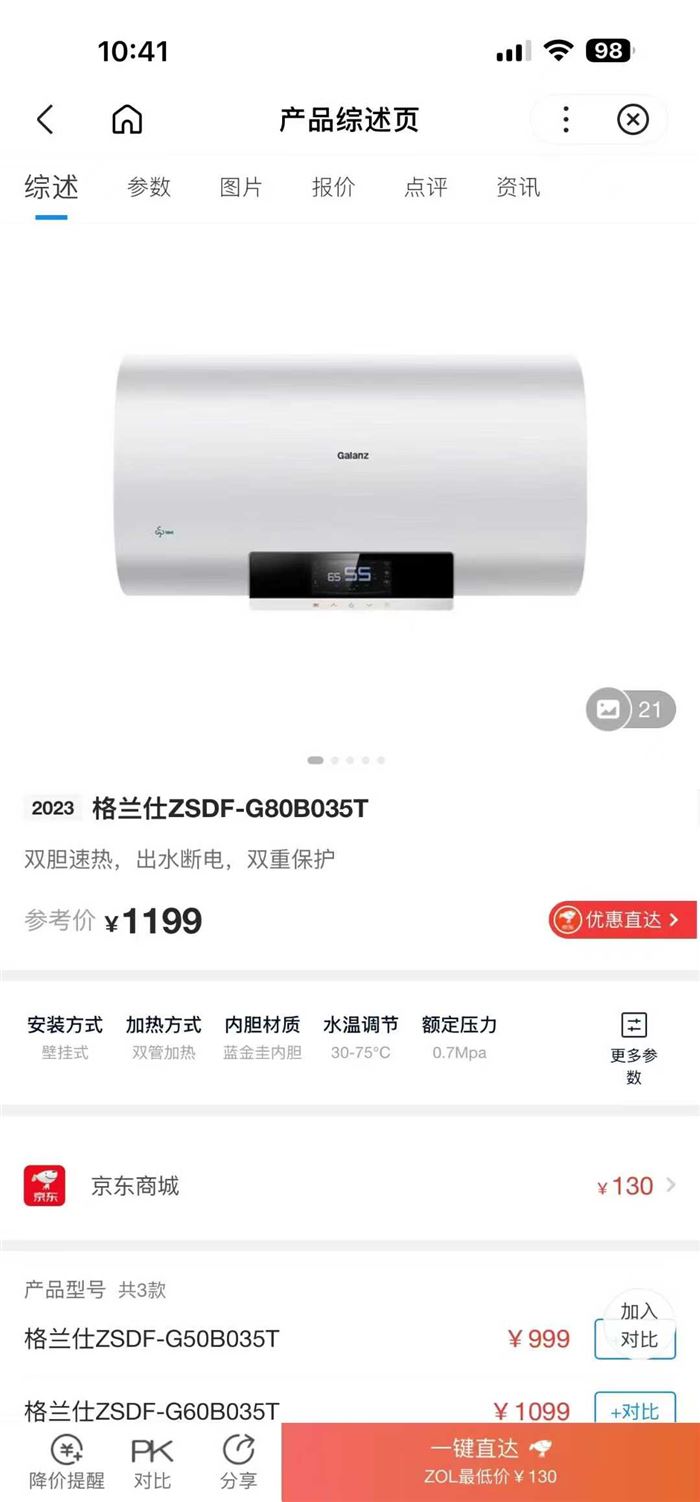Switch to the 图片 tab
The height and width of the screenshot is (1502, 700).
tap(241, 187)
